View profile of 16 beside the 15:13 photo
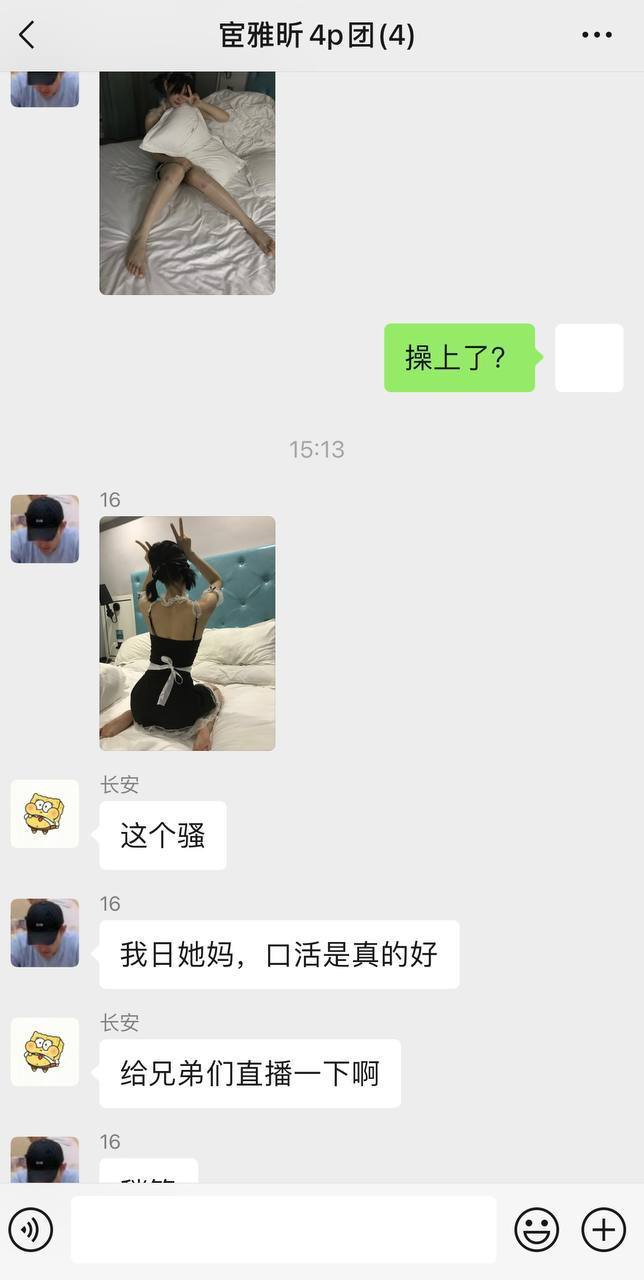The width and height of the screenshot is (644, 1280). point(45,529)
